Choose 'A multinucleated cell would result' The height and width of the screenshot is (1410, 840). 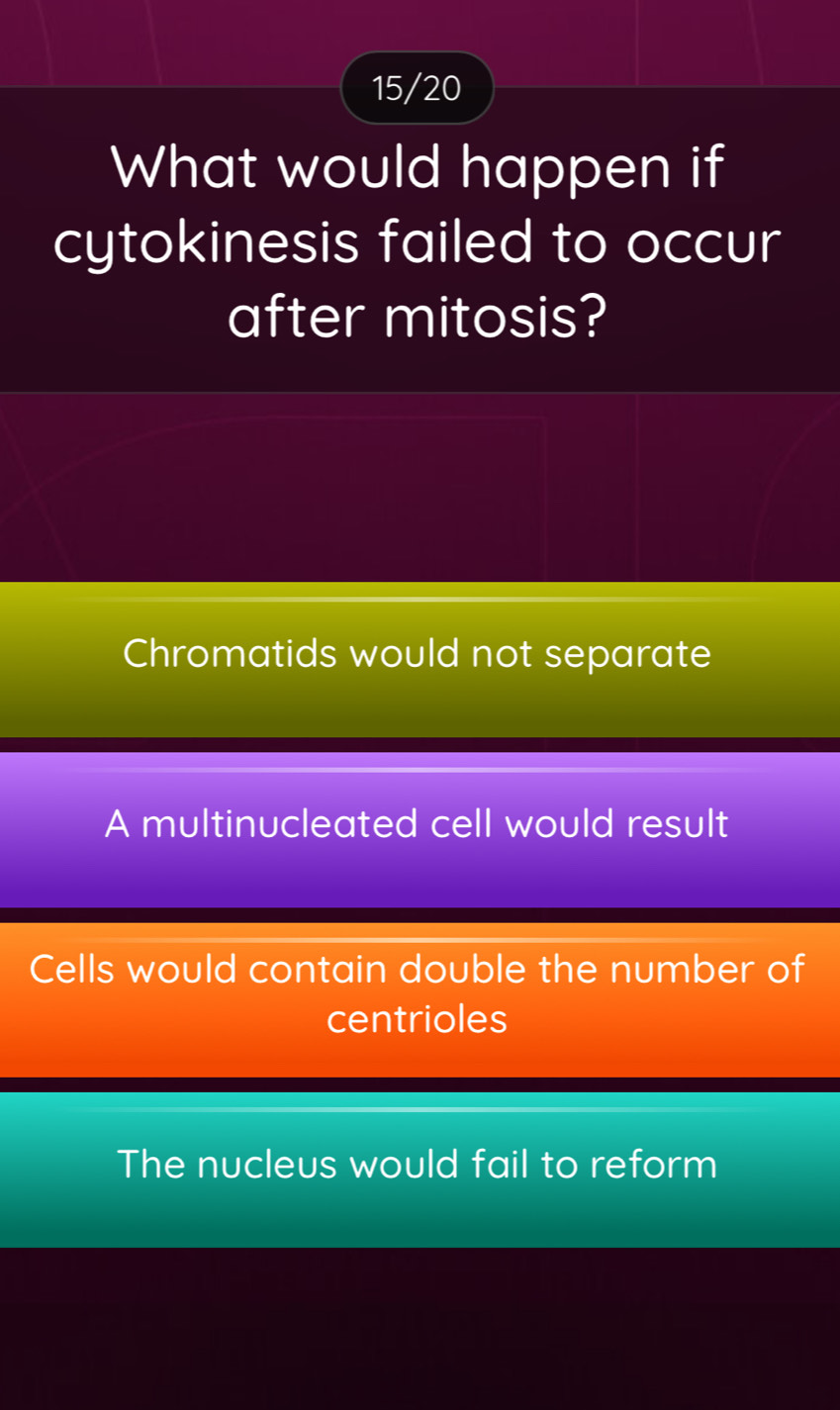pyautogui.click(x=420, y=828)
